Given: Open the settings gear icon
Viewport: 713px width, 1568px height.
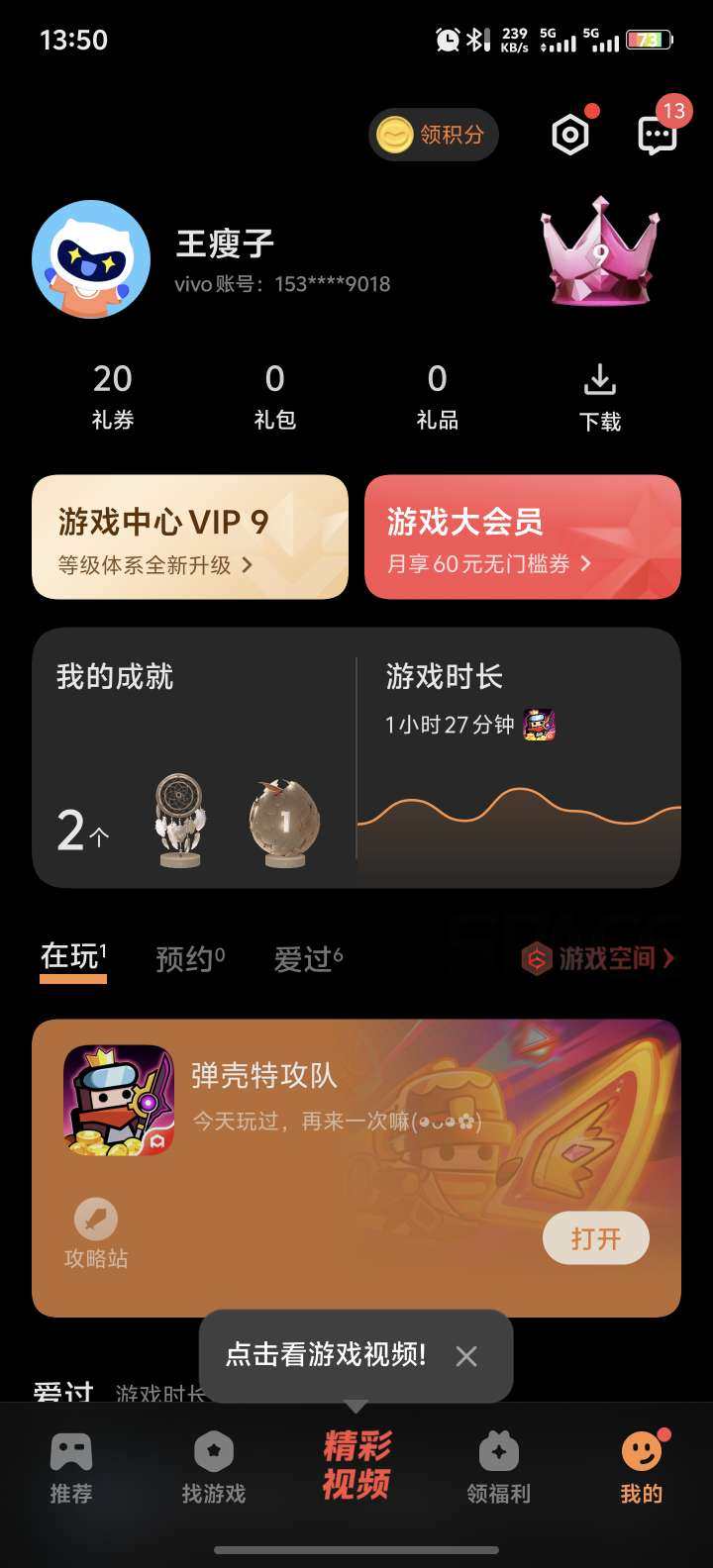Looking at the screenshot, I should [x=569, y=134].
